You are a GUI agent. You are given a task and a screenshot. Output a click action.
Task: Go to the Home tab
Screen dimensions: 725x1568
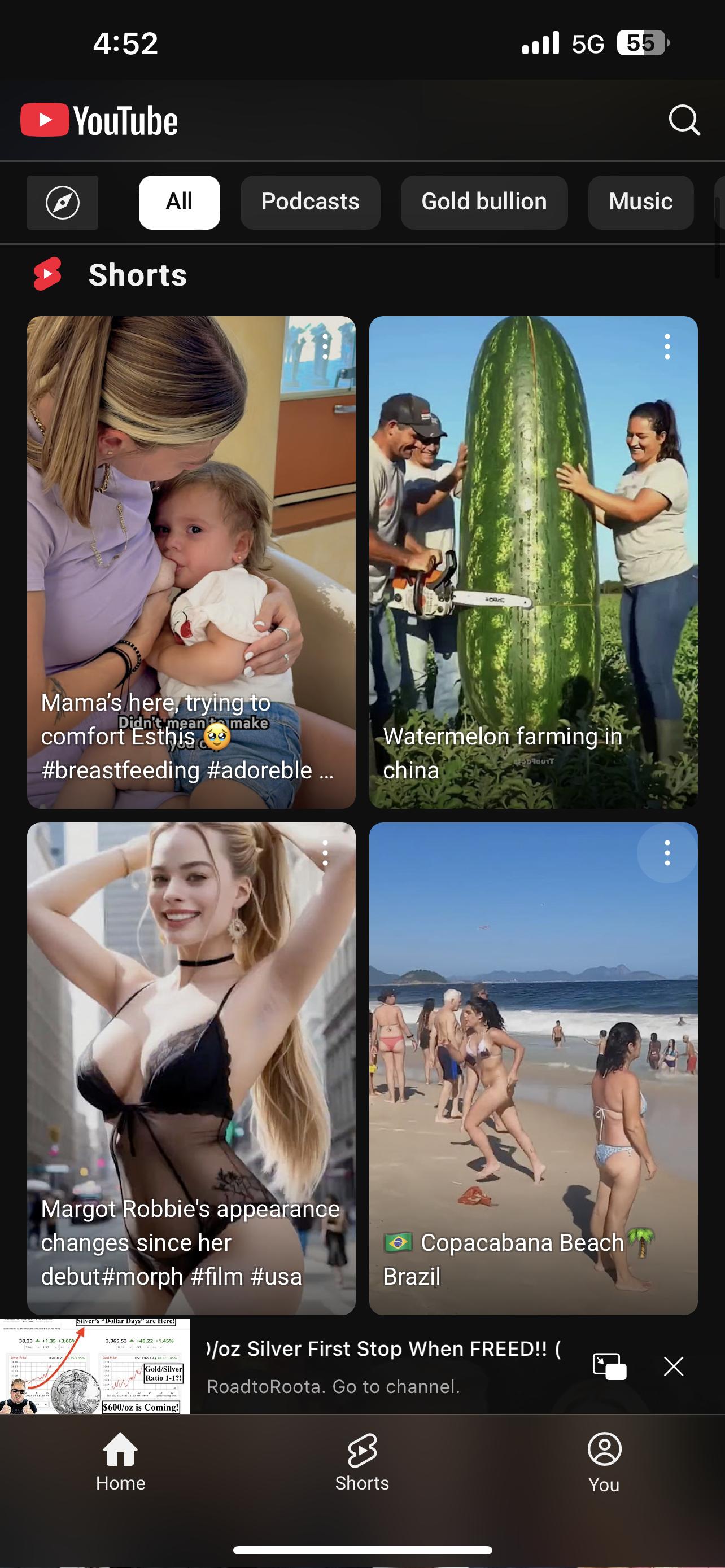click(x=120, y=1461)
